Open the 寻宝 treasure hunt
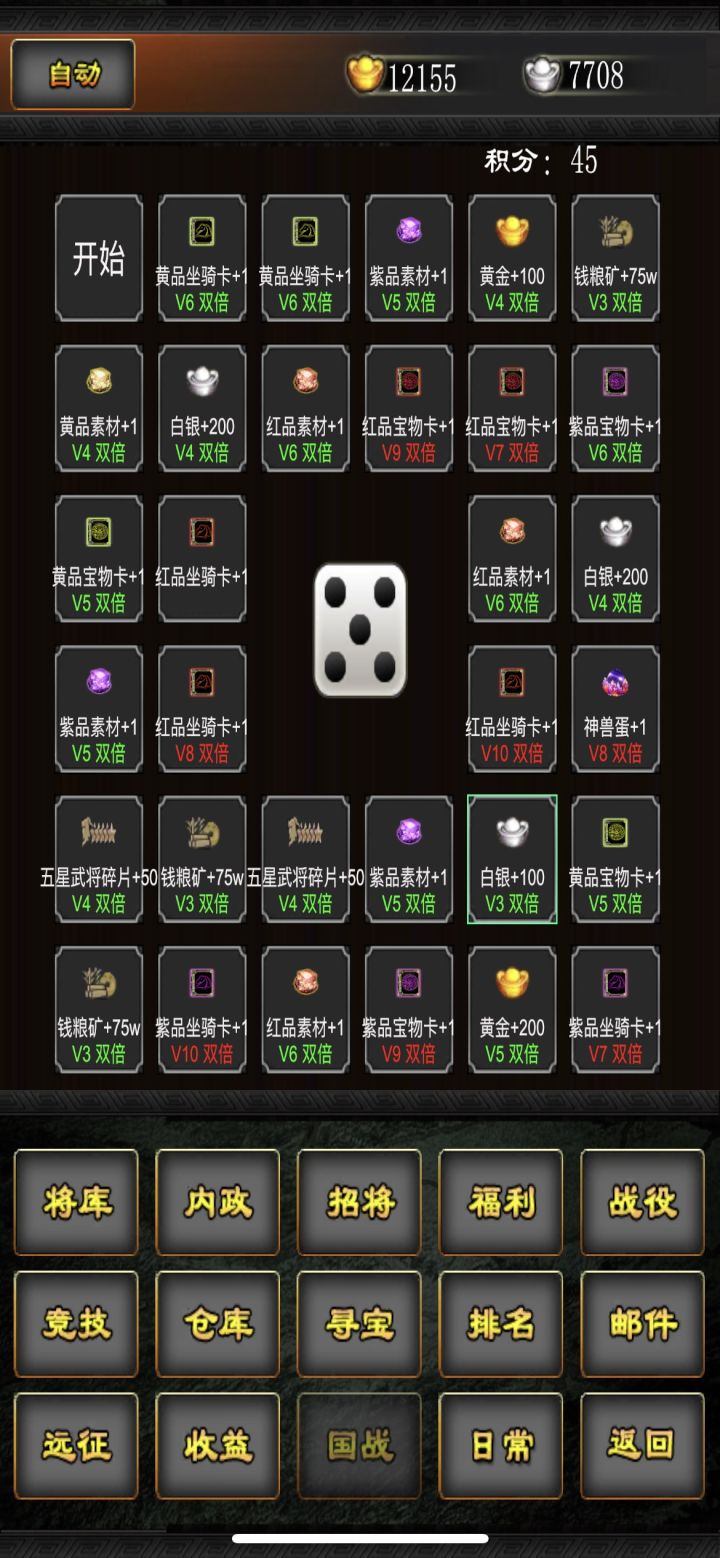Viewport: 720px width, 1558px height. pyautogui.click(x=359, y=1323)
